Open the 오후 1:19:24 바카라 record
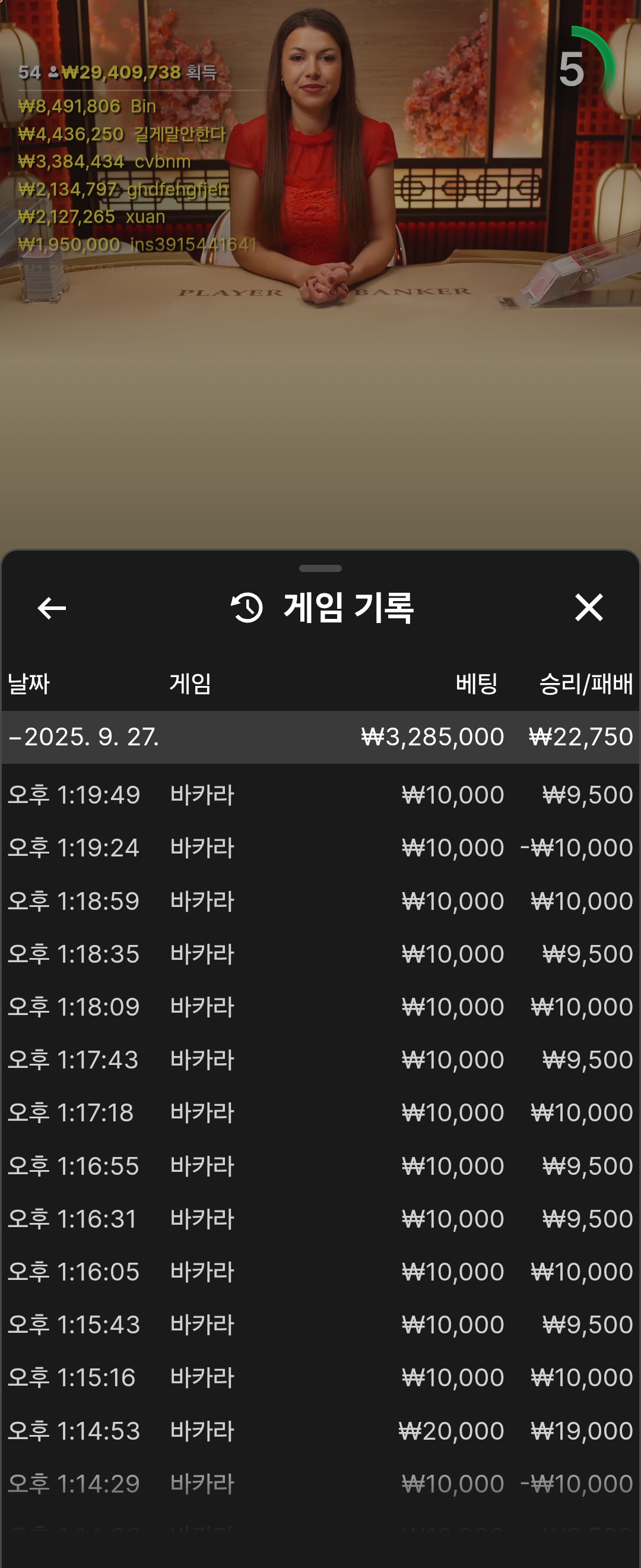 [320, 848]
